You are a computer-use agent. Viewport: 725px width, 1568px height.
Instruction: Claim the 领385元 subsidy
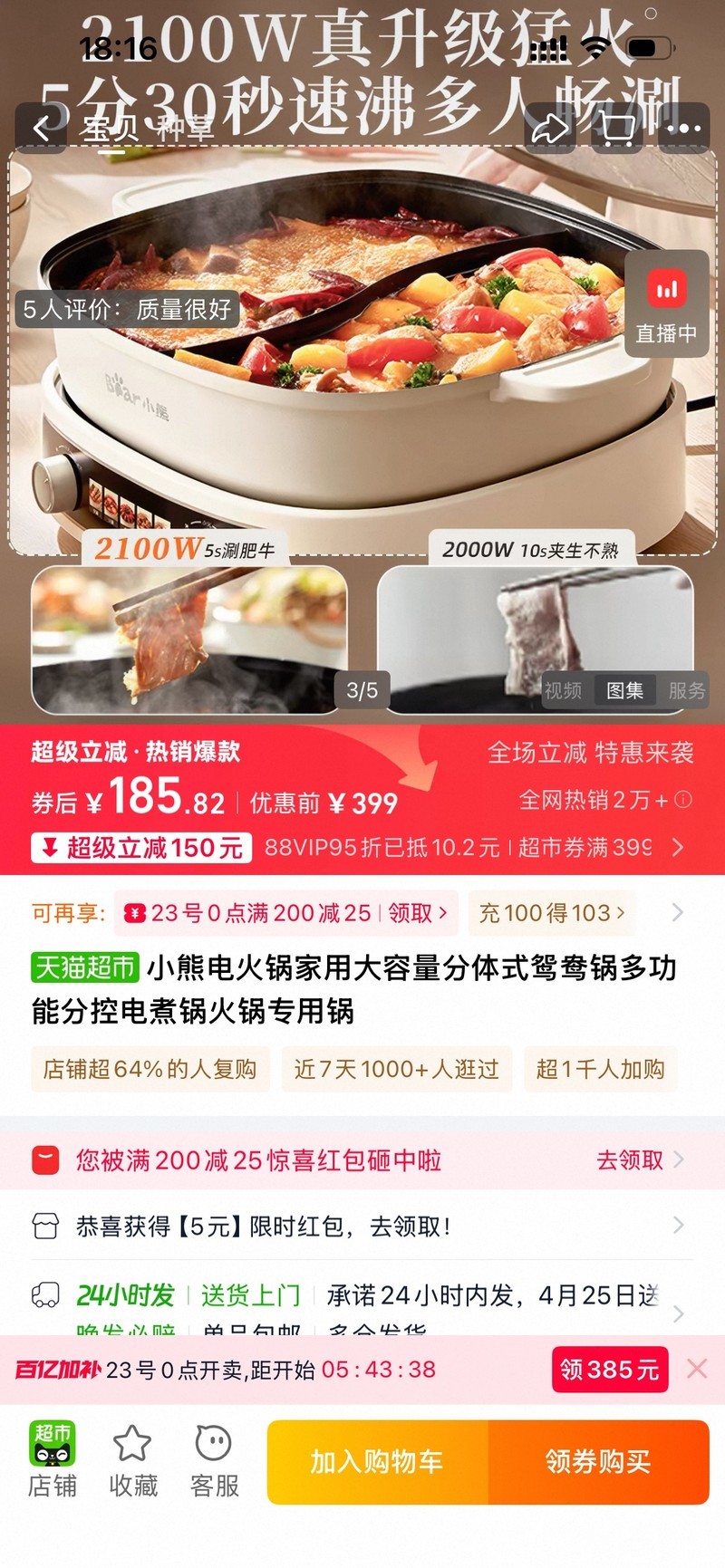click(x=610, y=1370)
